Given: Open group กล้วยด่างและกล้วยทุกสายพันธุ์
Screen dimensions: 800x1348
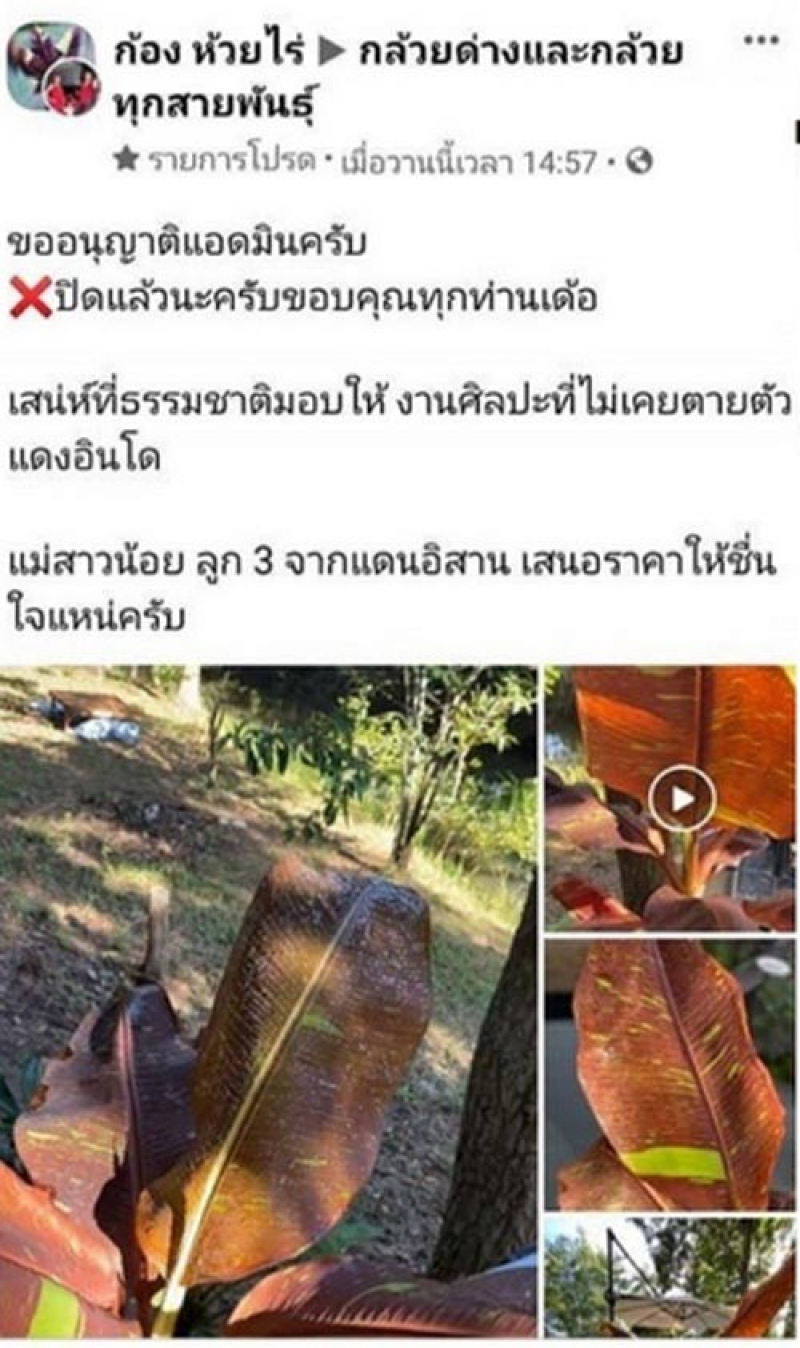Looking at the screenshot, I should tap(520, 52).
